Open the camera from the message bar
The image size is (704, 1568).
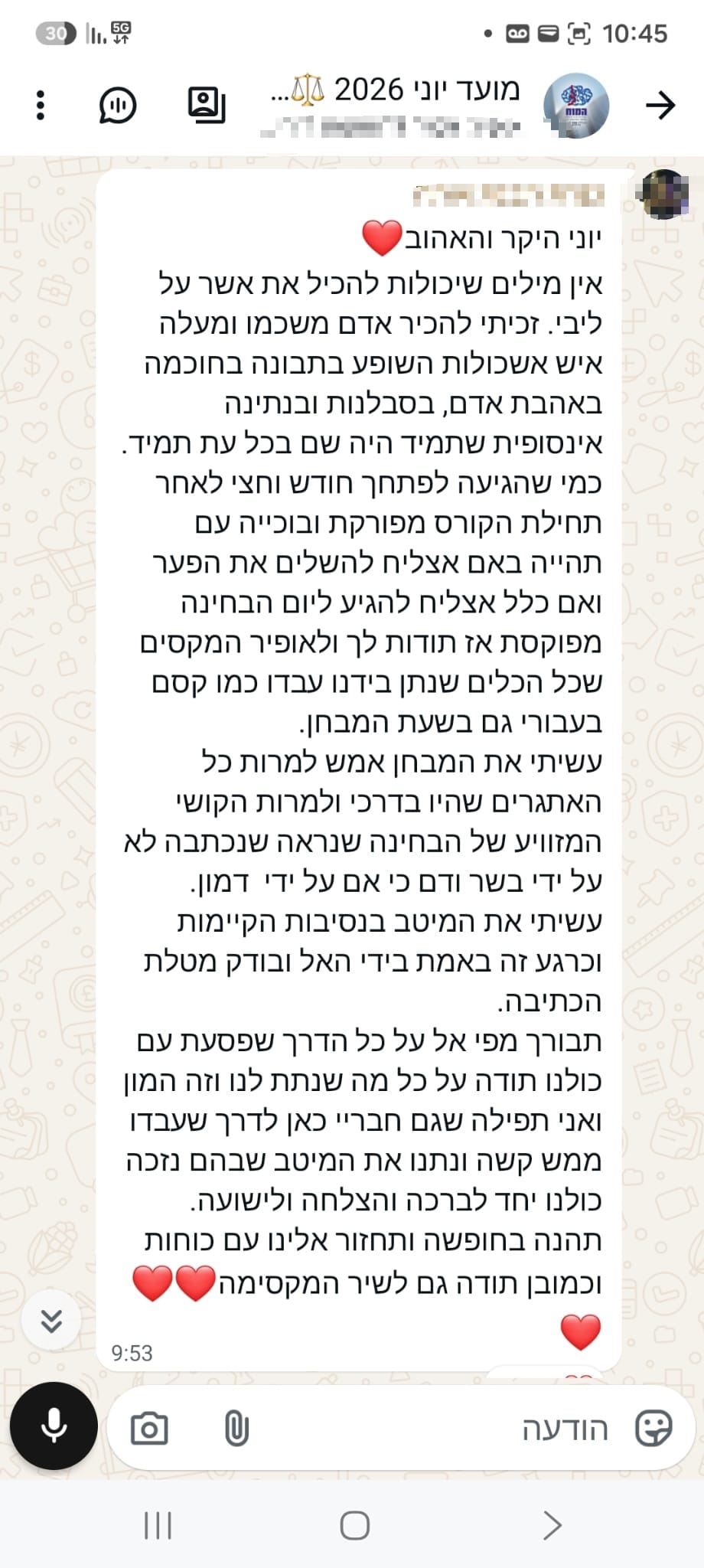click(x=149, y=1429)
